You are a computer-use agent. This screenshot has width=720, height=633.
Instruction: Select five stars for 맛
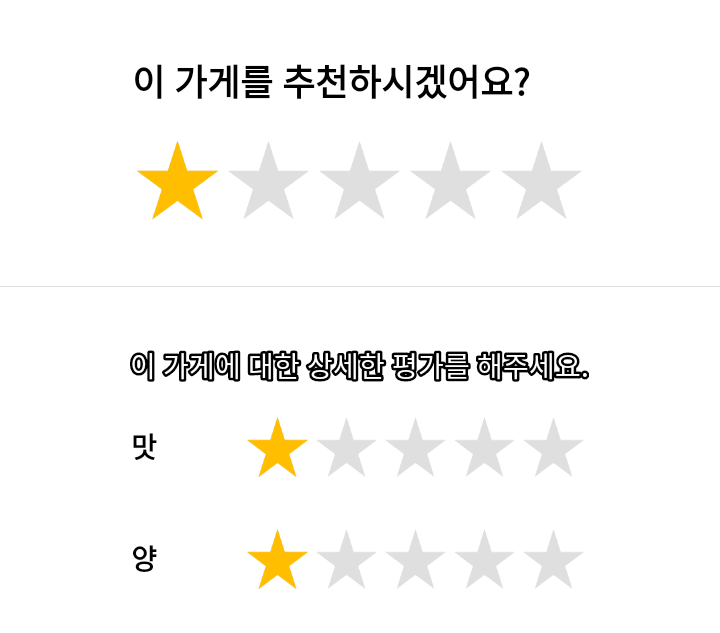[553, 449]
